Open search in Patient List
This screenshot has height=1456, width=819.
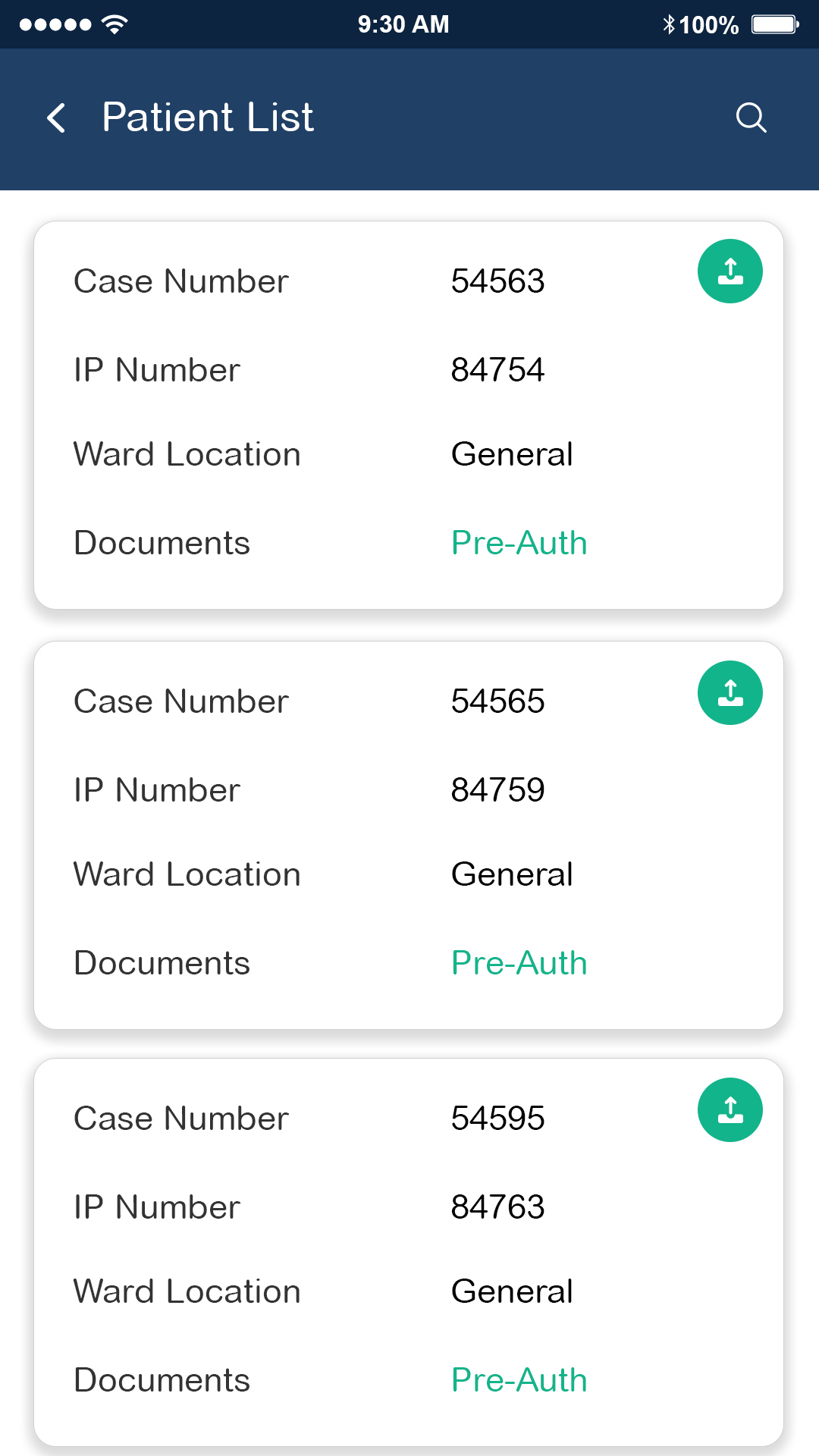(751, 118)
